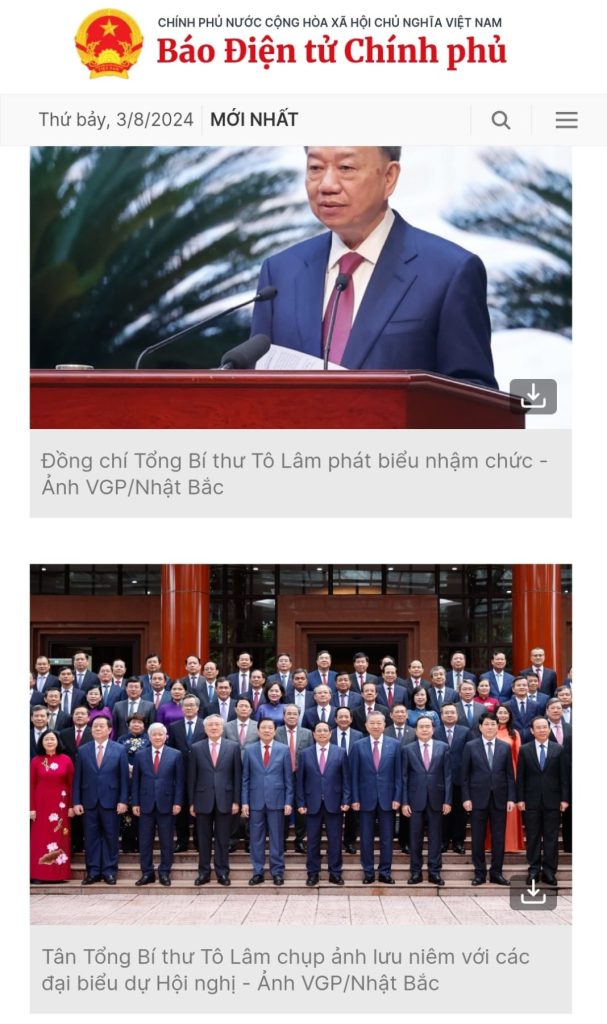Open the search icon in the header
Screen dimensions: 607x1024
pyautogui.click(x=501, y=120)
